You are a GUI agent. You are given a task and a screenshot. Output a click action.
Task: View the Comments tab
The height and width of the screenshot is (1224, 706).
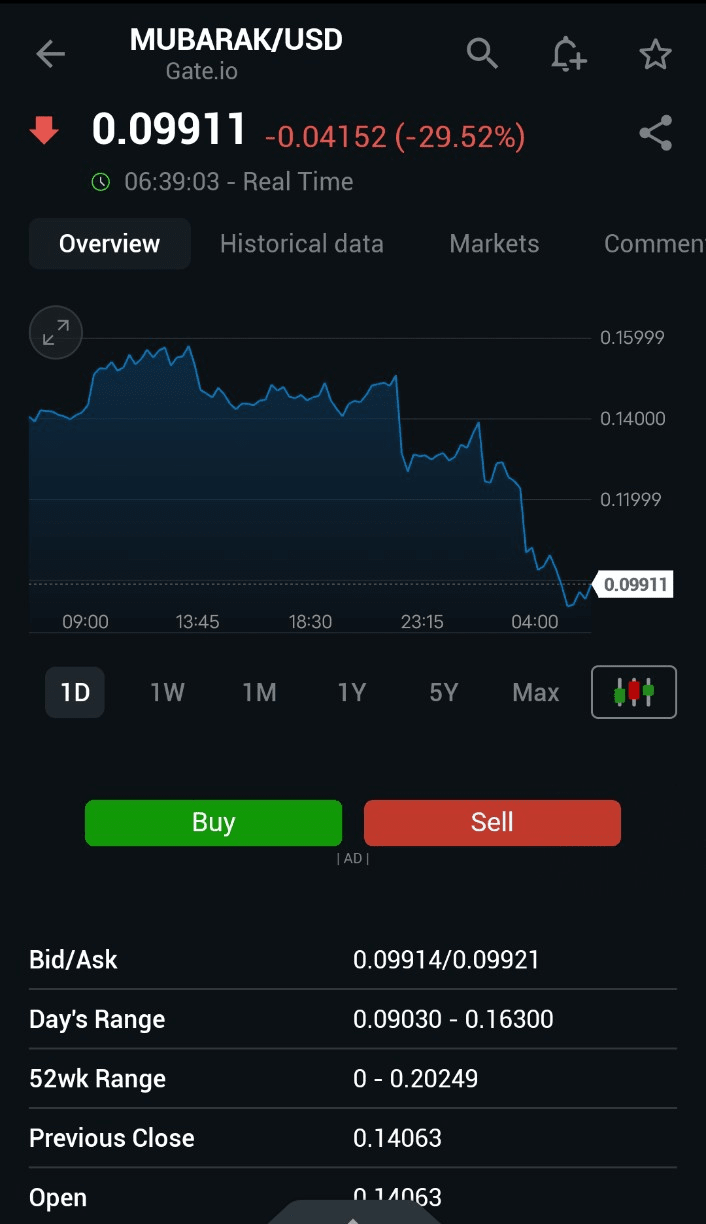coord(654,244)
